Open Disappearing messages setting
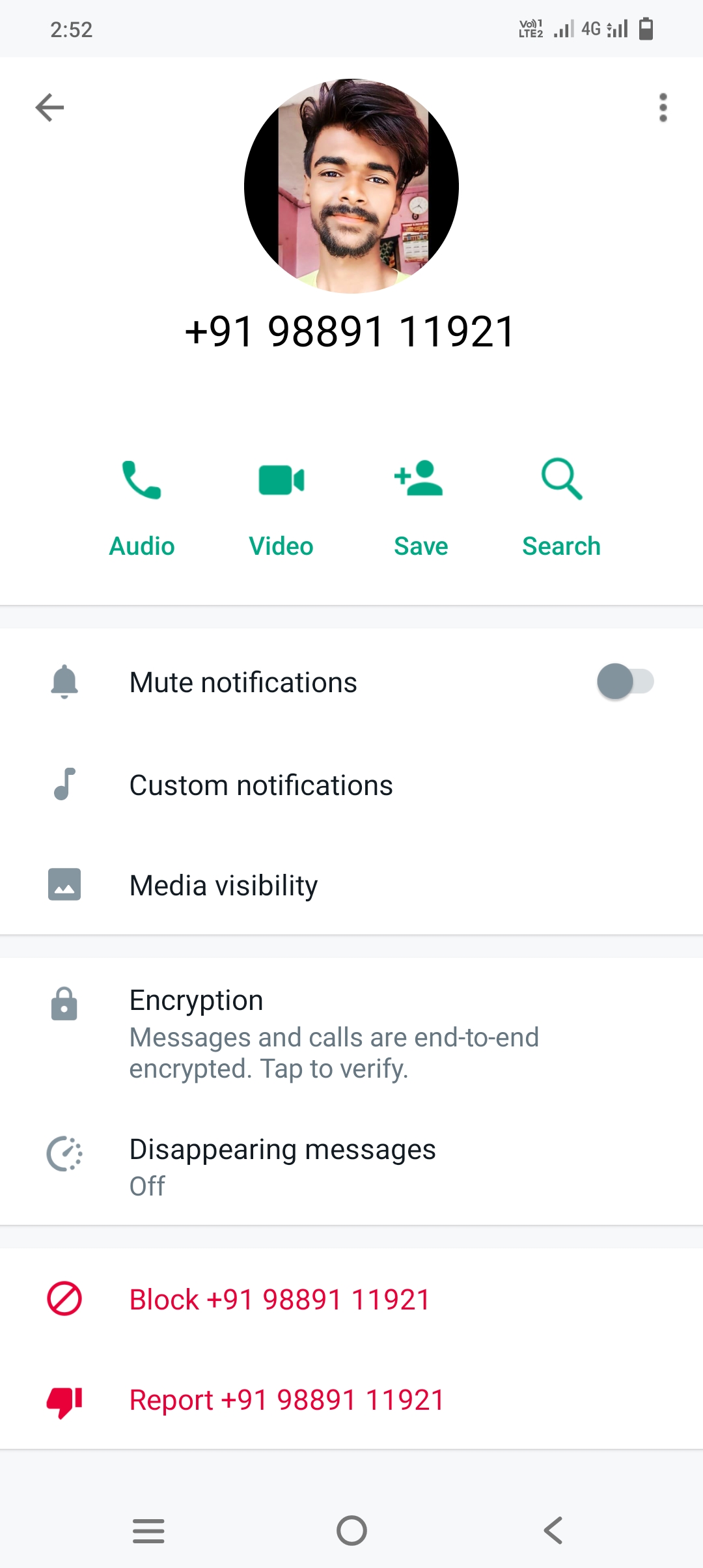This screenshot has width=703, height=1568. (x=283, y=1167)
